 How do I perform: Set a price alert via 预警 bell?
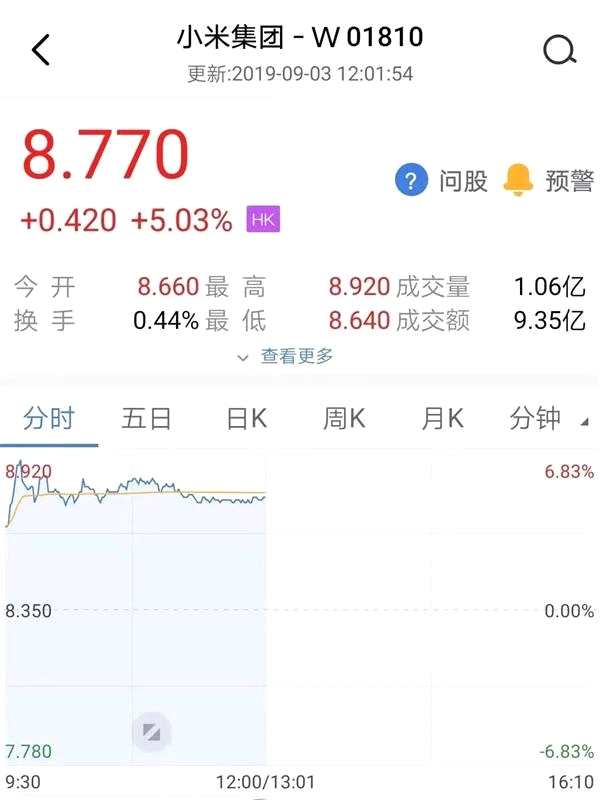click(548, 181)
